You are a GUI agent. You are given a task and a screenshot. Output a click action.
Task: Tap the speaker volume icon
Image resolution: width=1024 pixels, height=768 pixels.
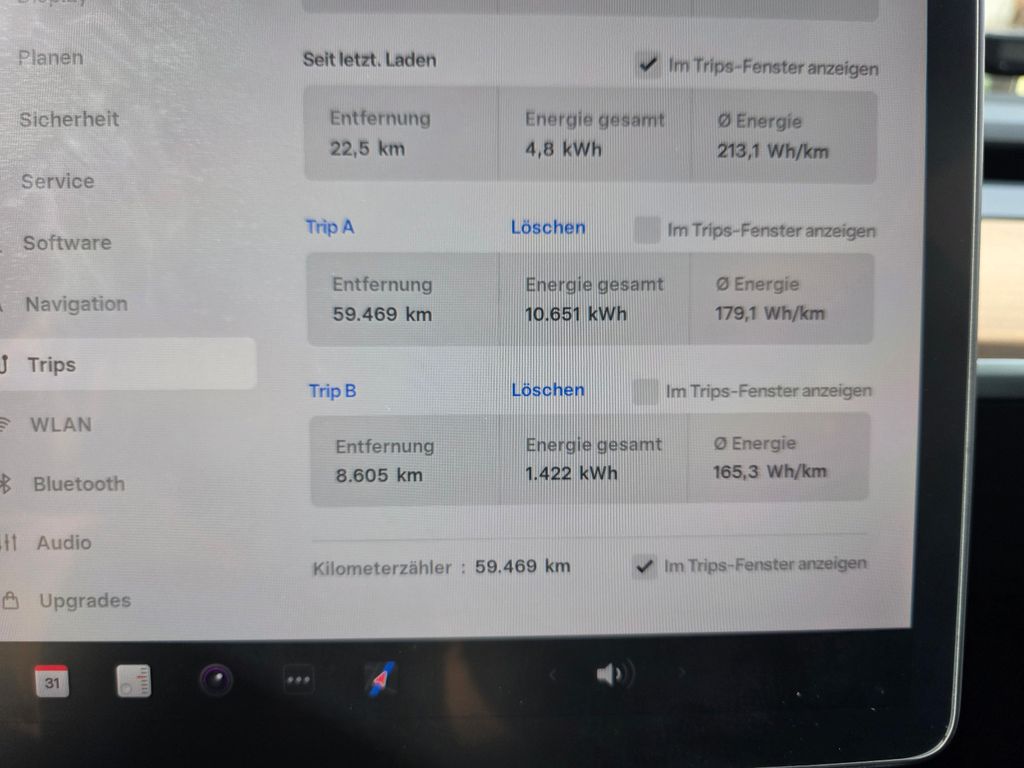[x=610, y=675]
